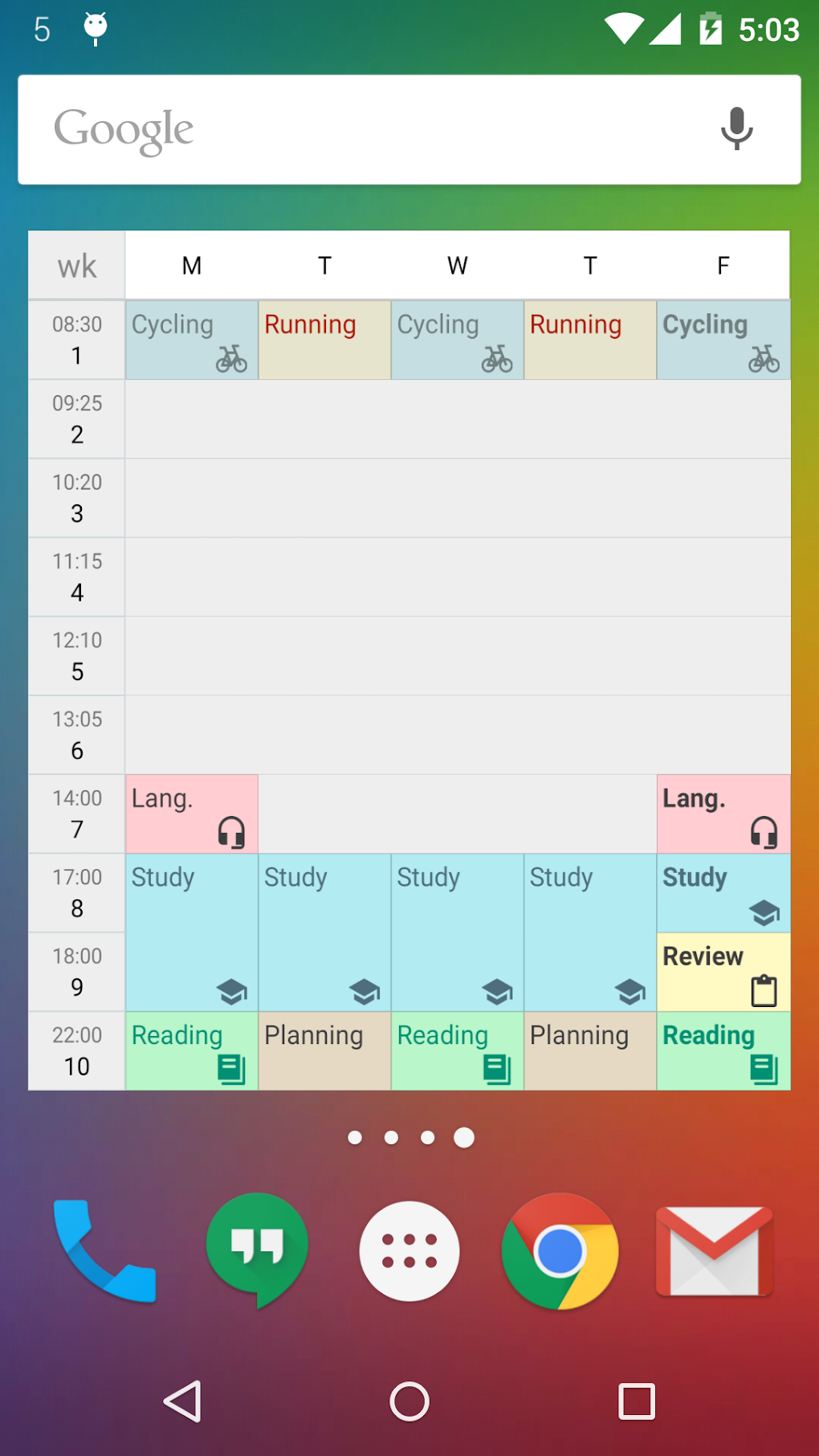Viewport: 819px width, 1456px height.
Task: Open Hangouts from the dock
Action: coord(256,1250)
